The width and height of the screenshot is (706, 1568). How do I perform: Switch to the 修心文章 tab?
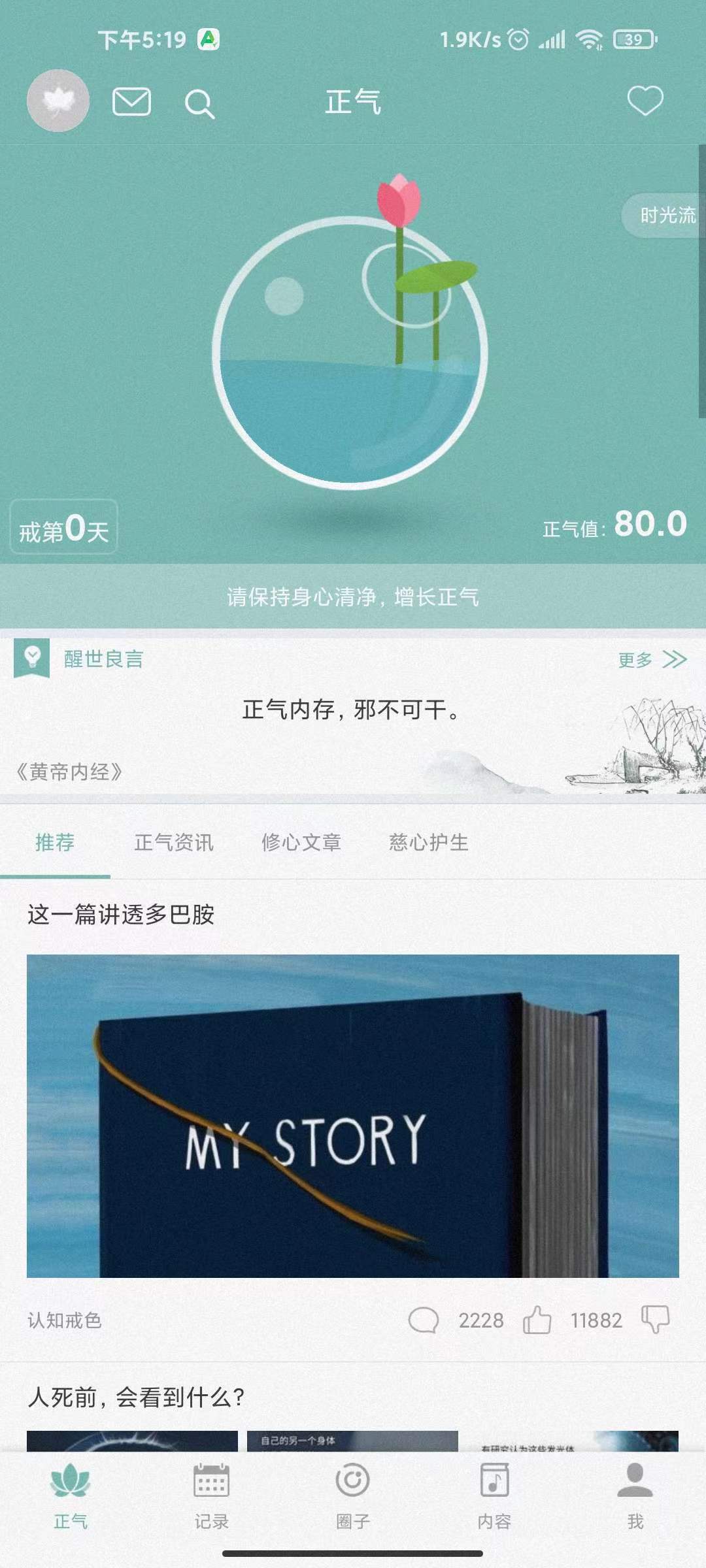pos(301,843)
